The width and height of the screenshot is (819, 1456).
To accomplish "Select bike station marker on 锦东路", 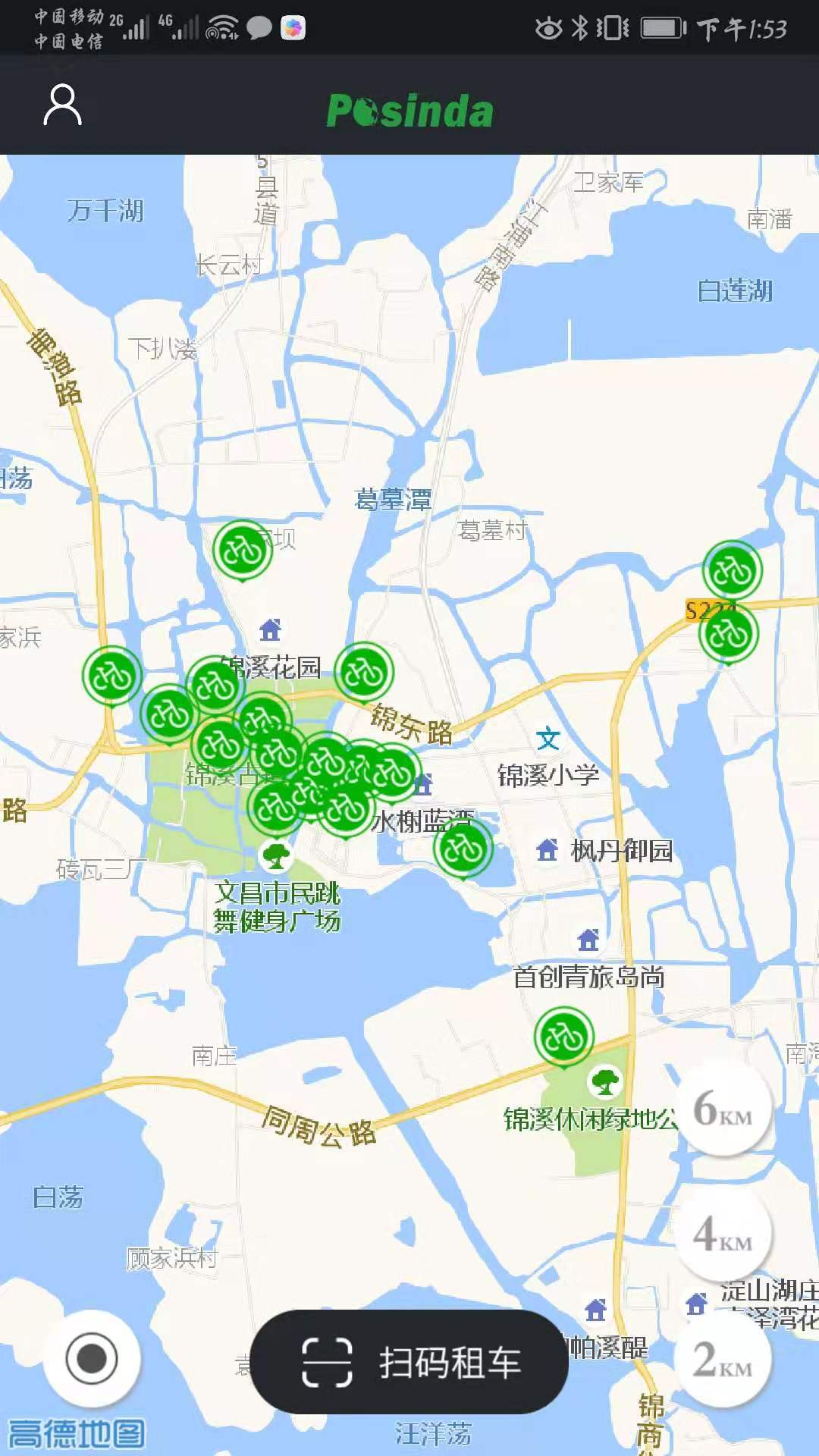I will [x=365, y=672].
